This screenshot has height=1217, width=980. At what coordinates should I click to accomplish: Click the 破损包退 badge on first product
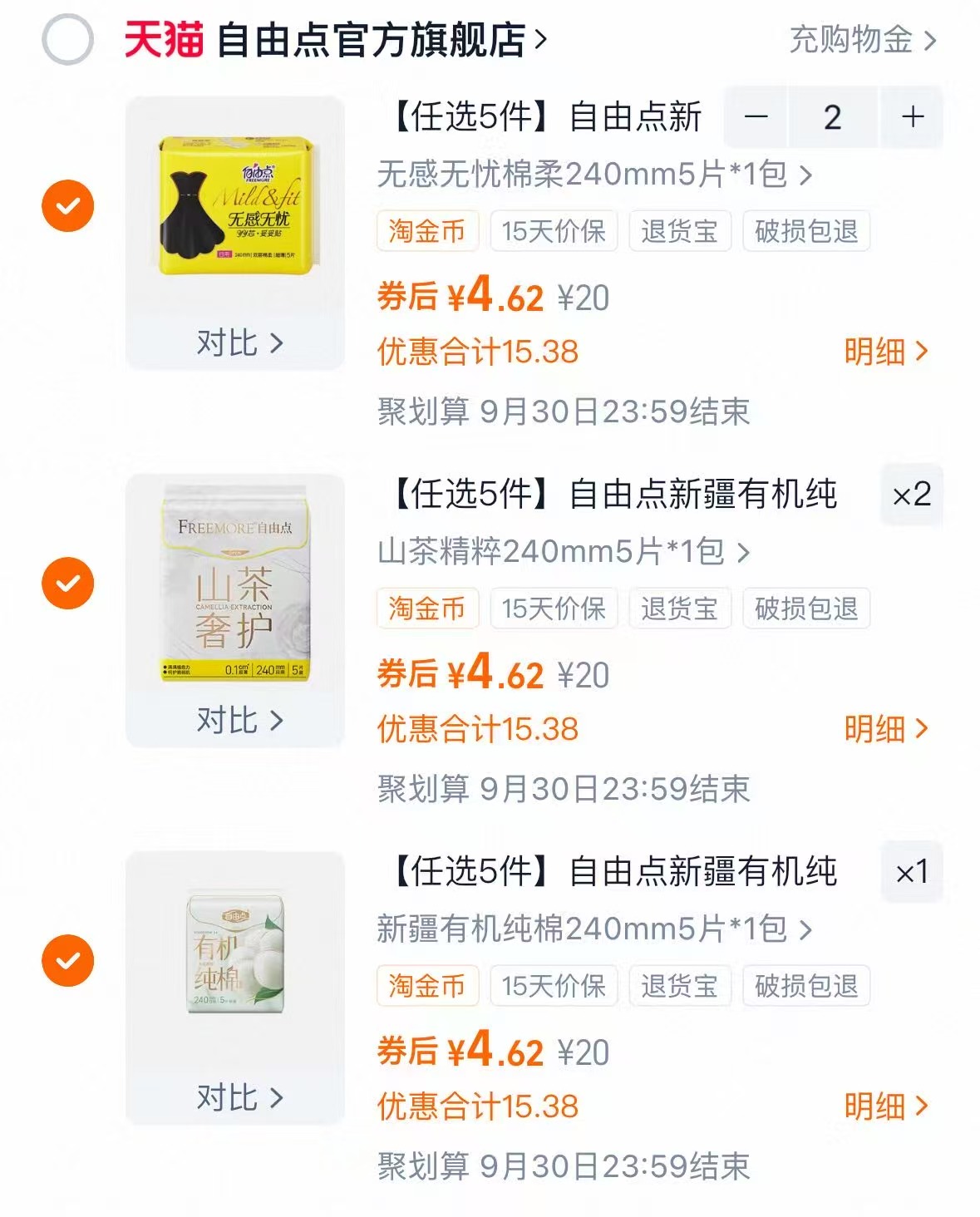pyautogui.click(x=807, y=232)
